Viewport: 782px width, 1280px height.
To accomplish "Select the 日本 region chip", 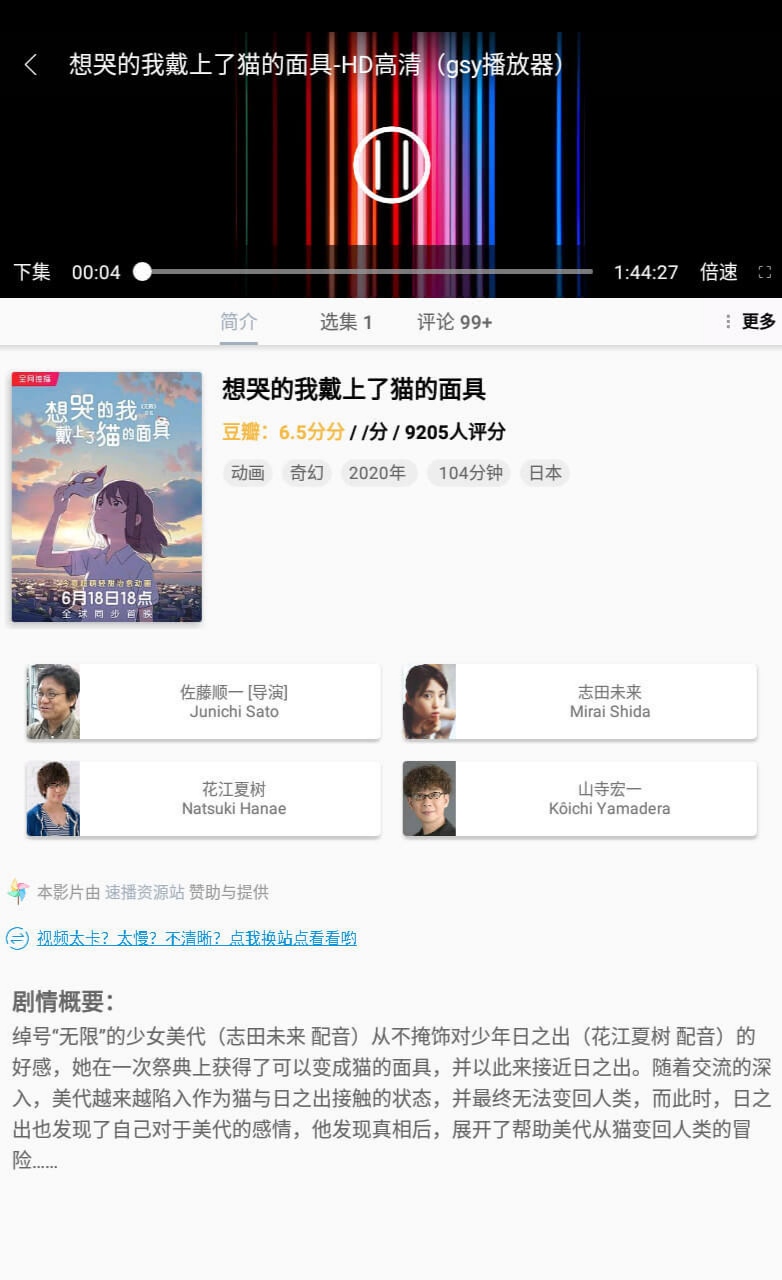I will click(545, 473).
